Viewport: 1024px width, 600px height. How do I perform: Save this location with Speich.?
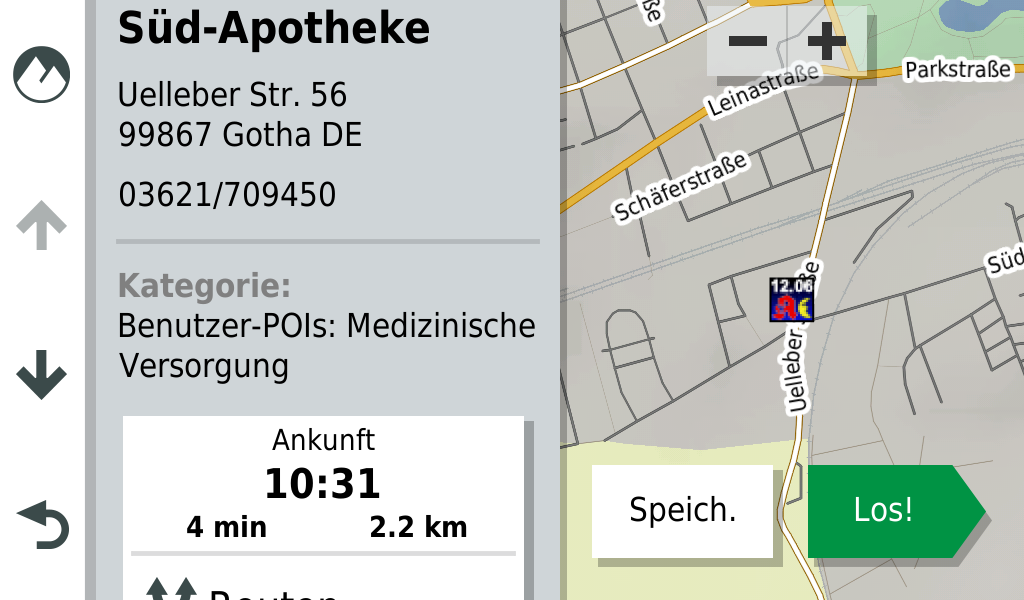coord(682,511)
